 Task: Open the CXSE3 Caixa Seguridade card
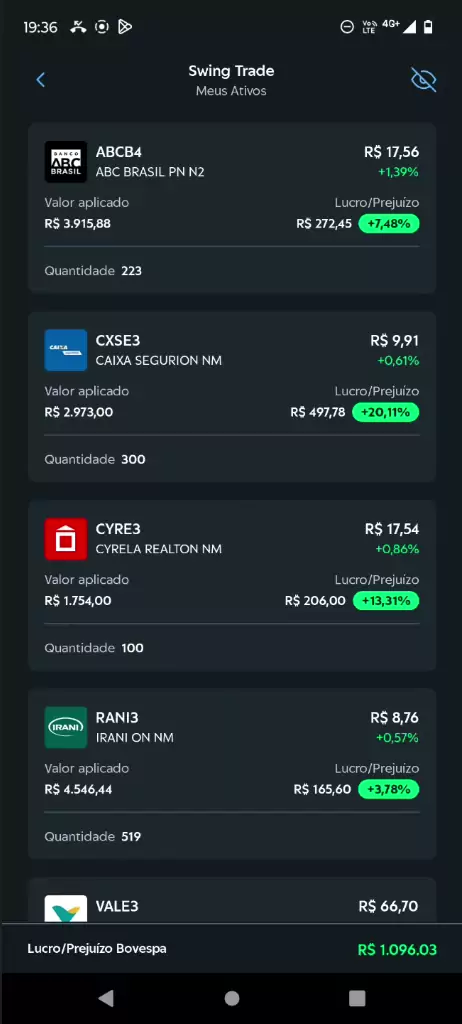pos(231,396)
